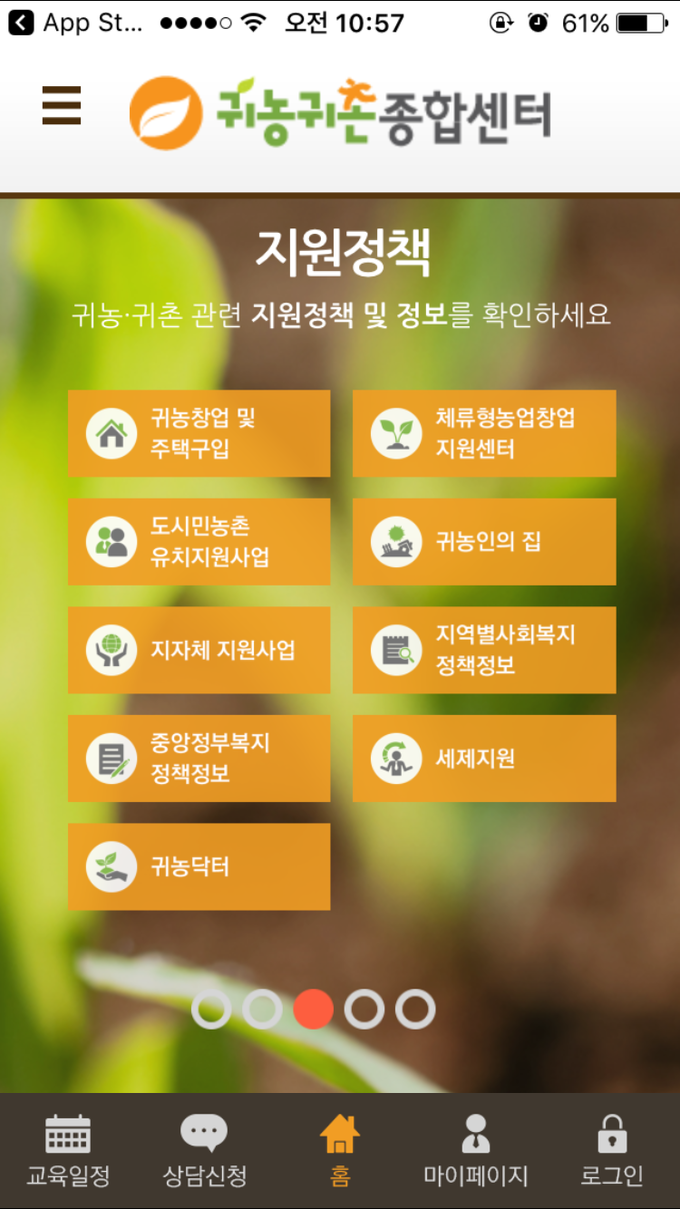Open the 마이페이지 tab
This screenshot has width=680, height=1209.
tap(476, 1152)
